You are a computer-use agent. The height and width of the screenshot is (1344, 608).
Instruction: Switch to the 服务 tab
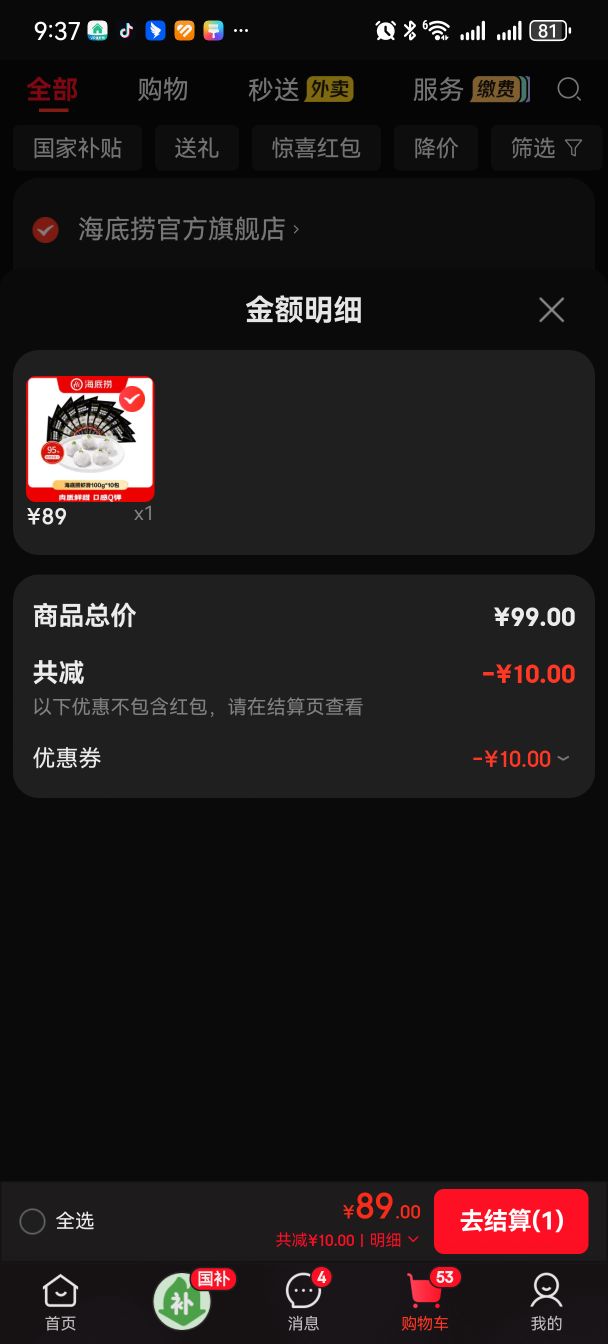tap(471, 90)
